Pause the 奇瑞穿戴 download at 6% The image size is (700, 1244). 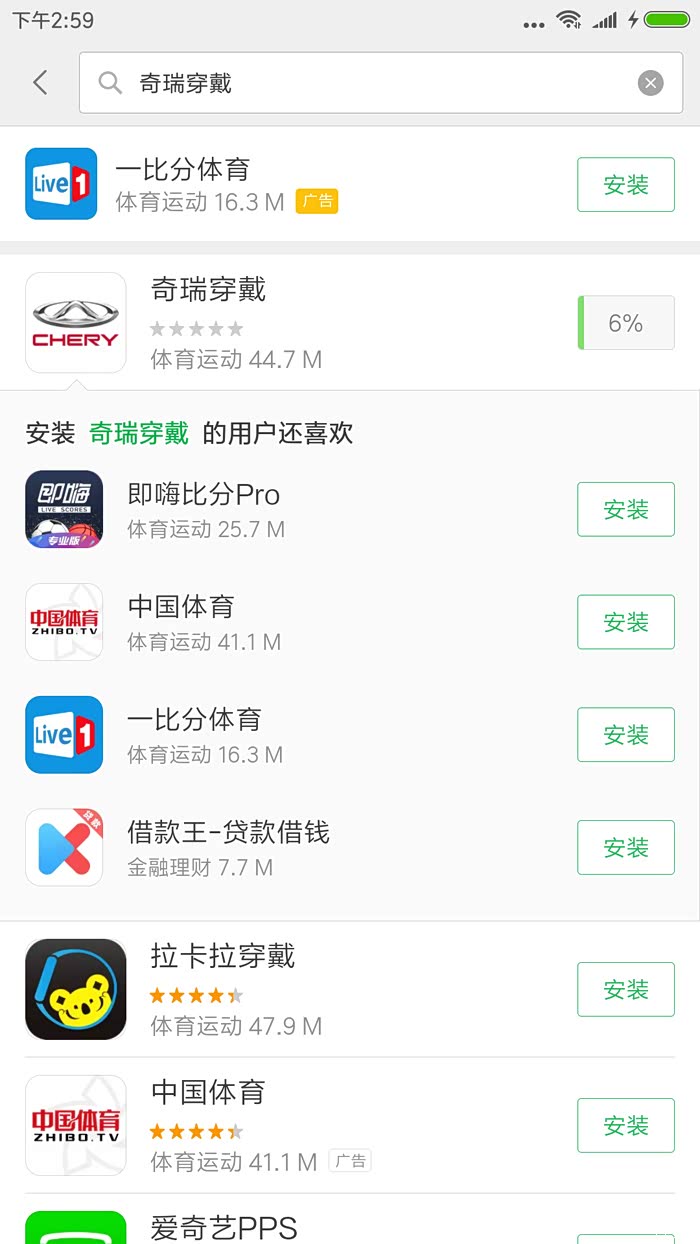point(625,323)
